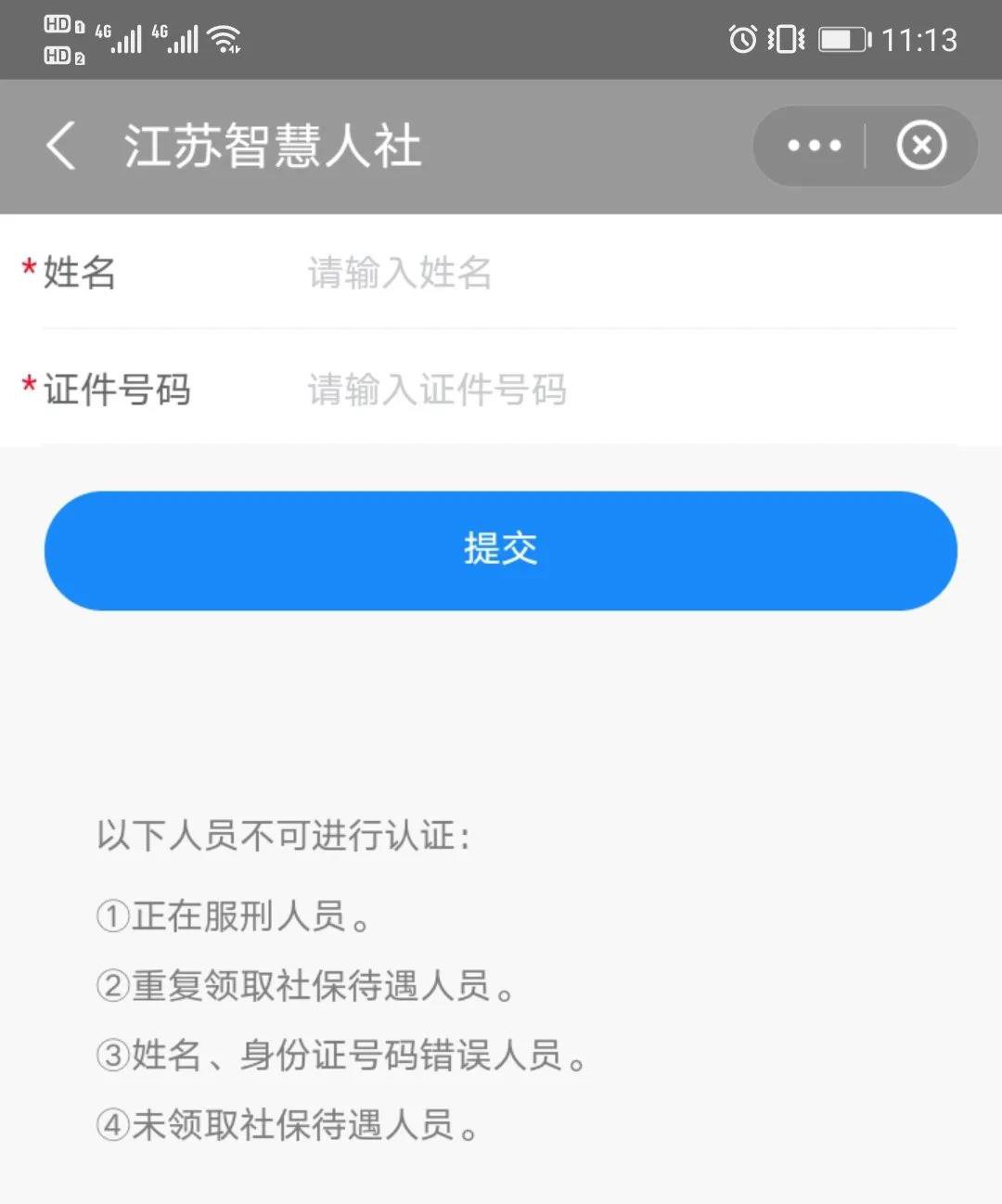
Task: Focus the 证件号码 input field
Action: pyautogui.click(x=612, y=390)
